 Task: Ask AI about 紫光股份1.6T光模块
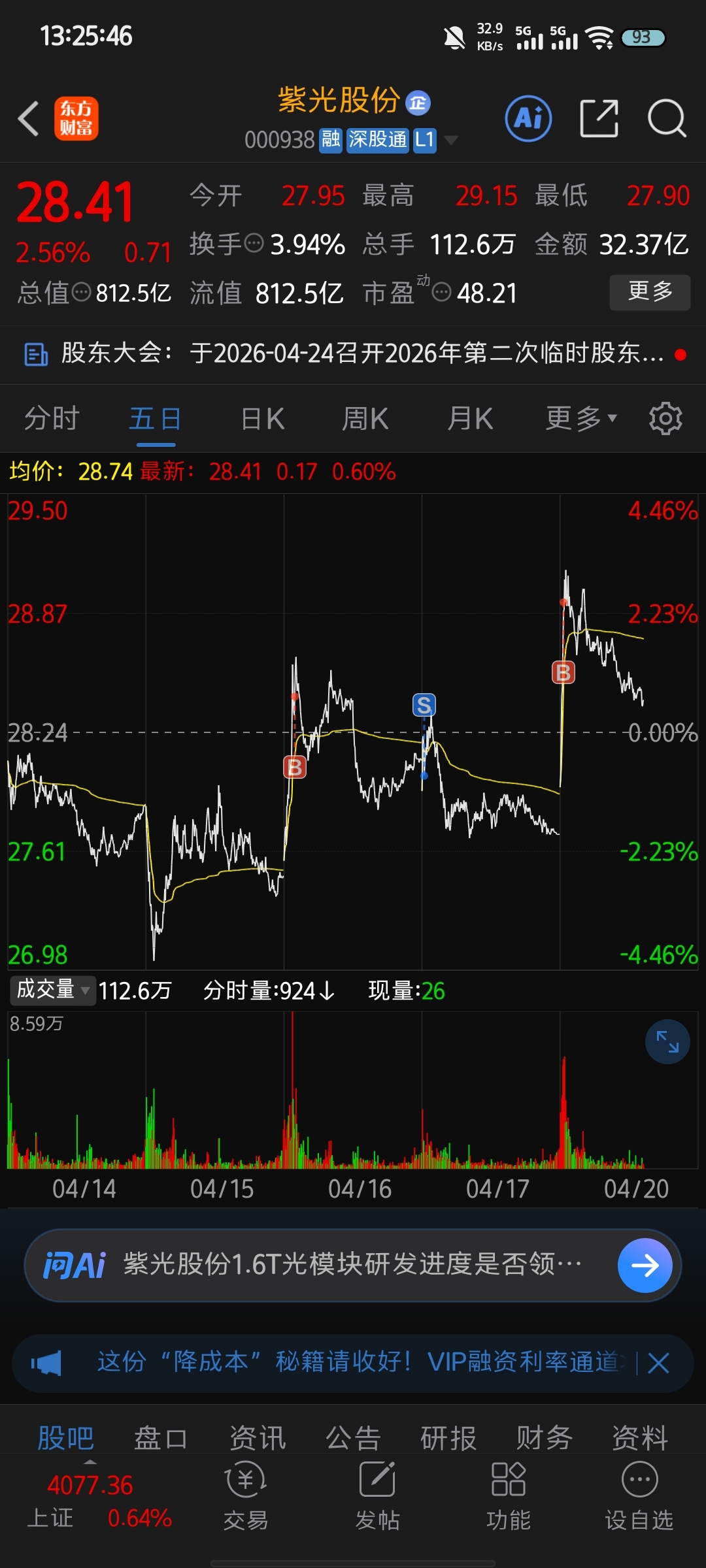pyautogui.click(x=353, y=1265)
